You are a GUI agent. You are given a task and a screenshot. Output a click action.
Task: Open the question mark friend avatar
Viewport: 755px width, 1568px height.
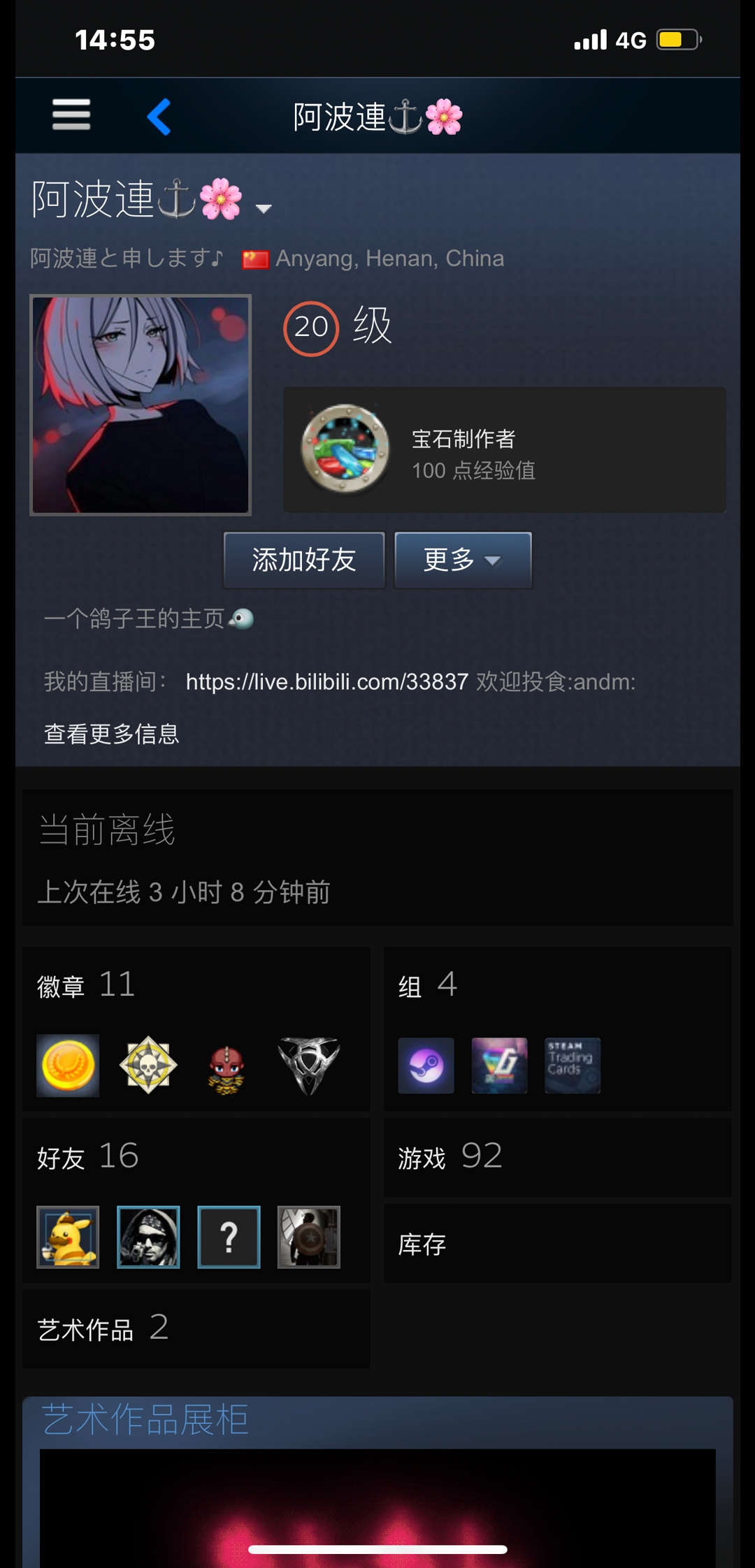(229, 1237)
